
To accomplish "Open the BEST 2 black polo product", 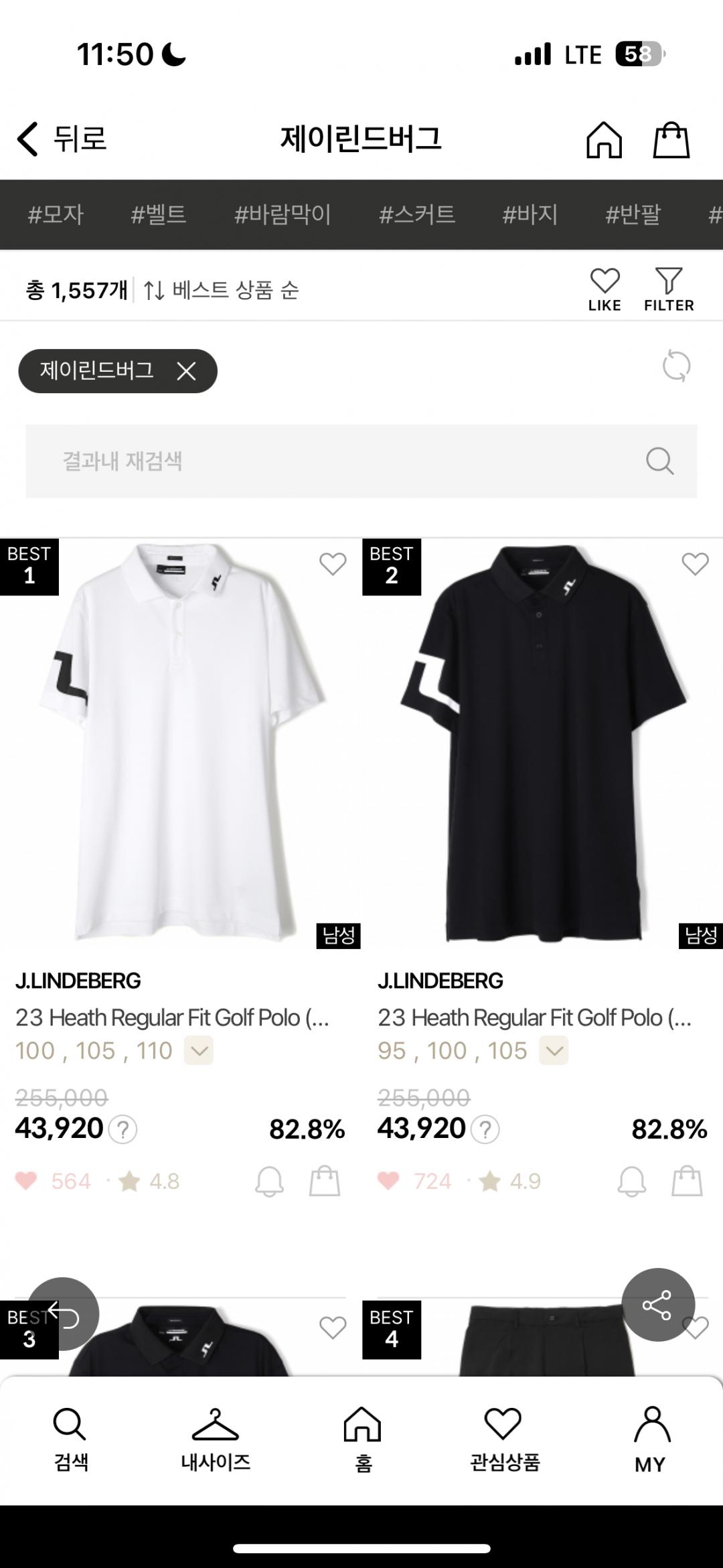I will (542, 743).
